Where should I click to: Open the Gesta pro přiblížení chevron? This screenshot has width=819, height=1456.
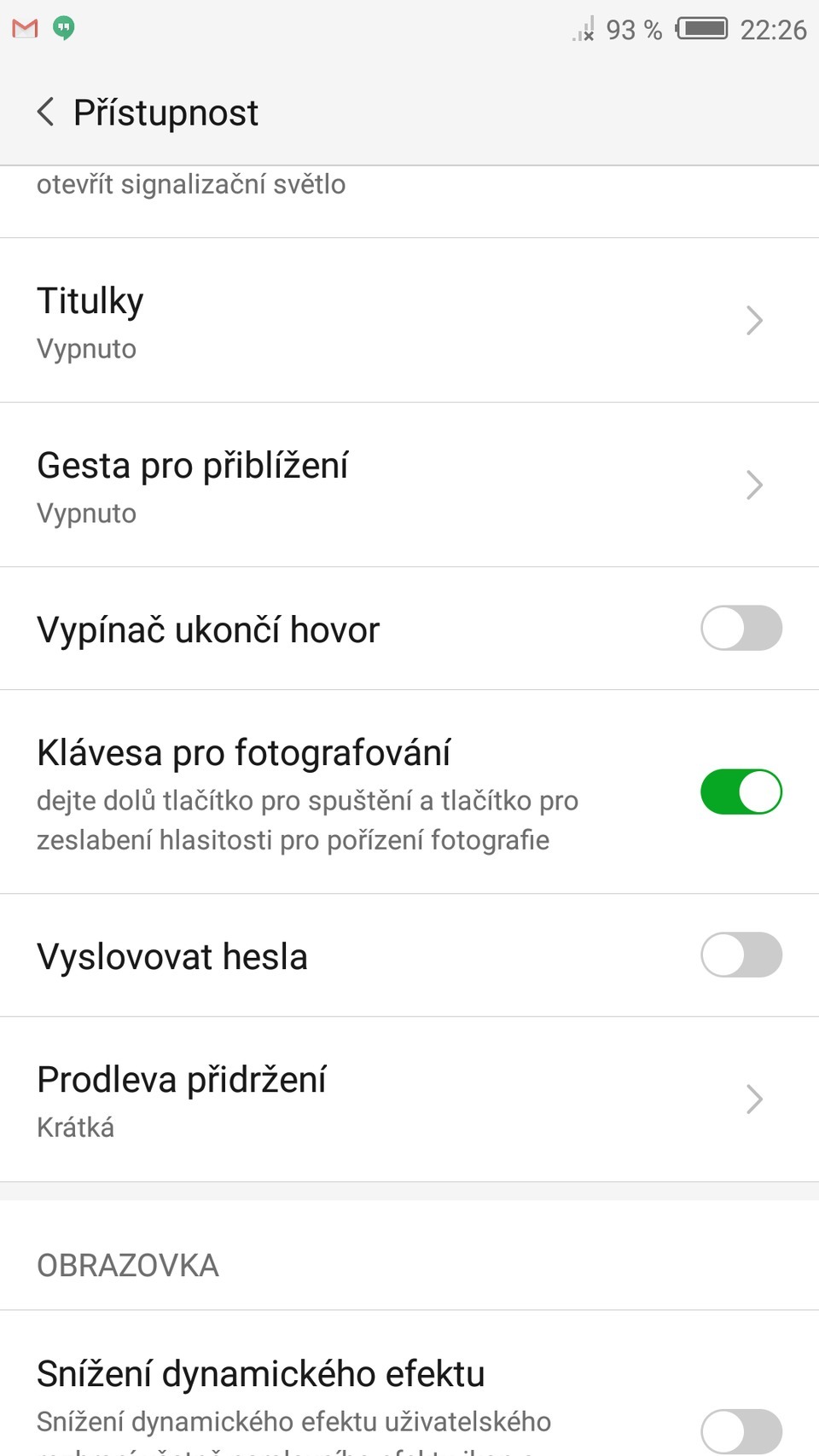(x=754, y=484)
